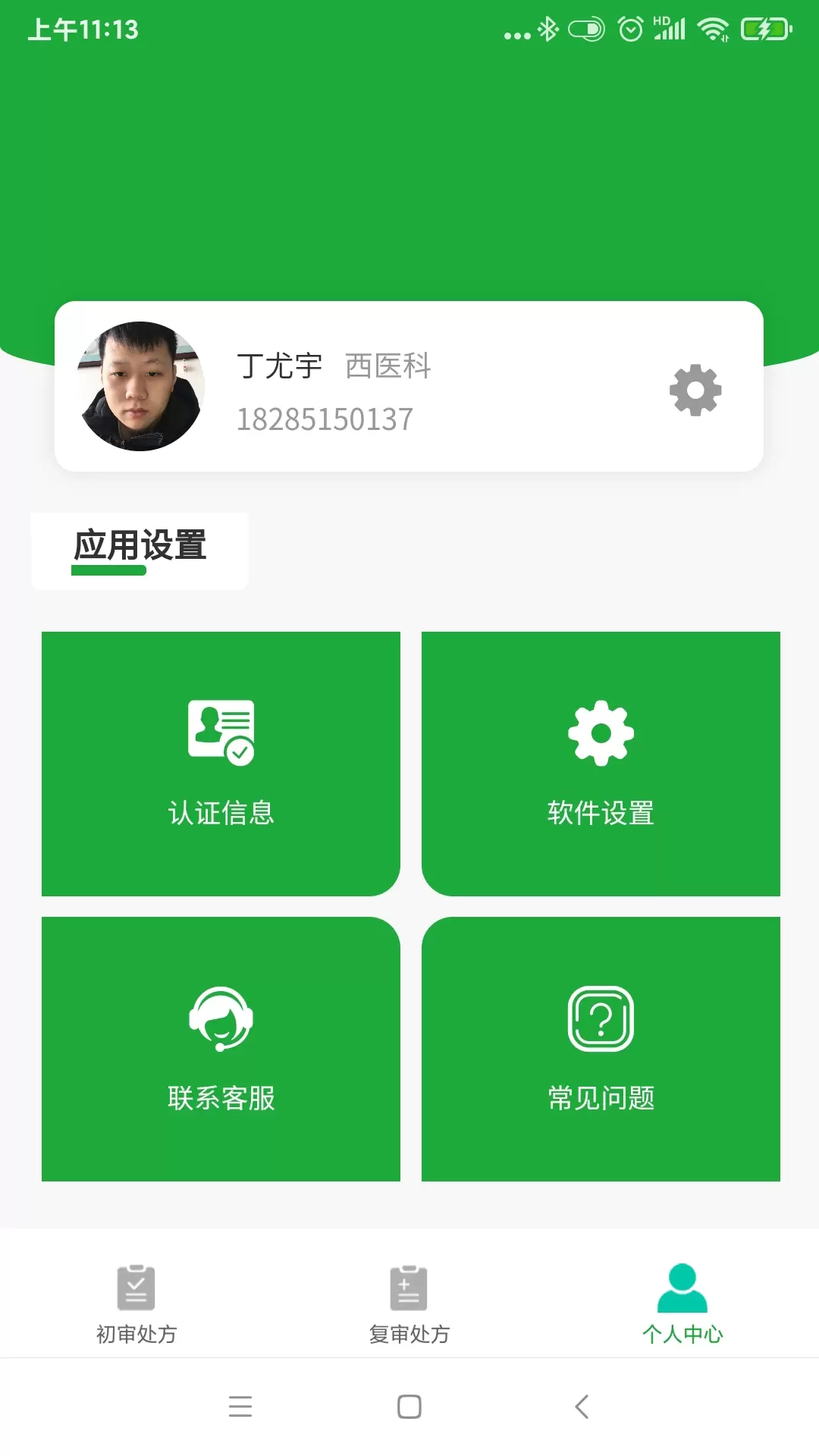Open the gear settings icon on profile card
The height and width of the screenshot is (1456, 819).
coord(695,391)
